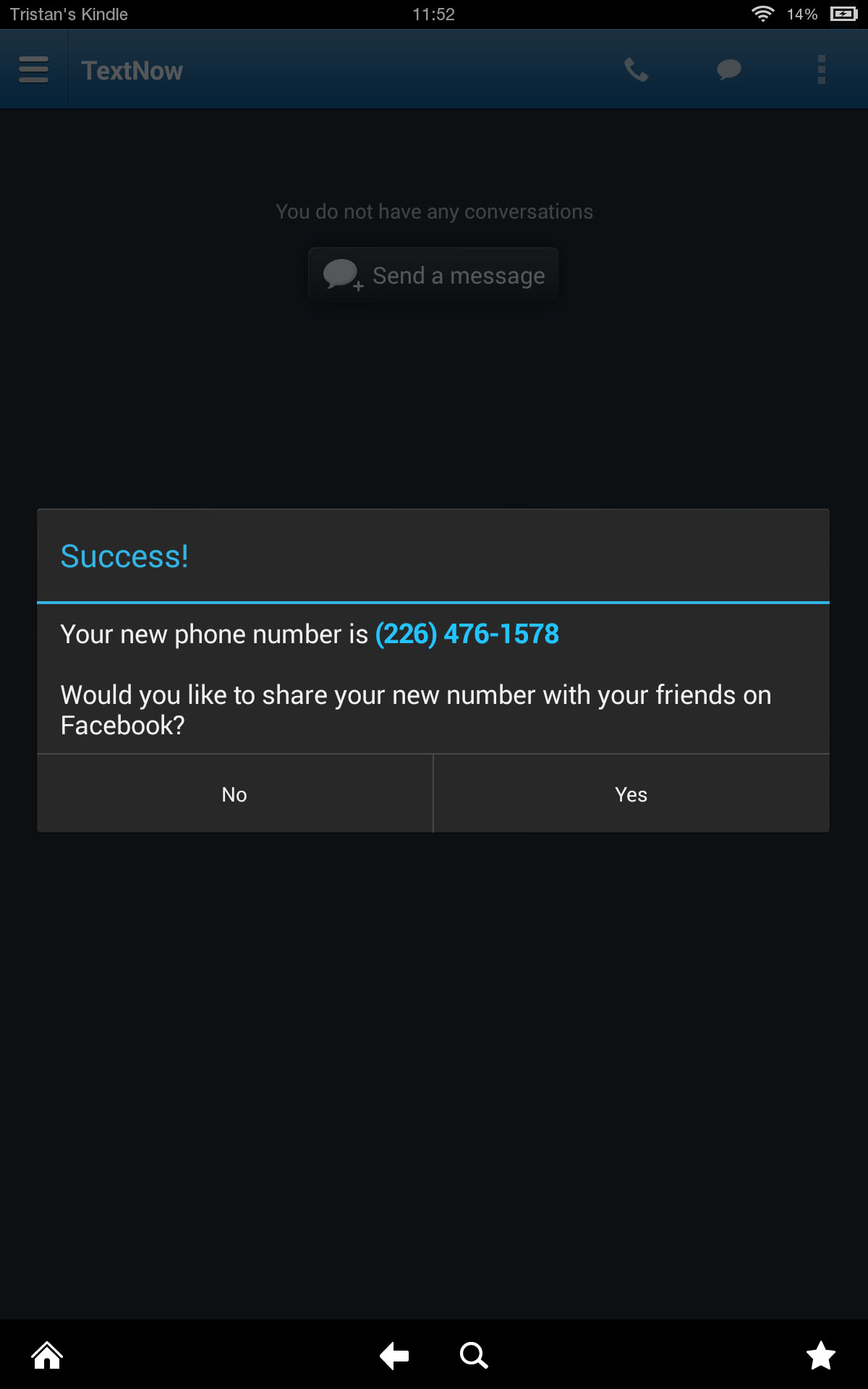This screenshot has height=1389, width=868.
Task: Tap the phone call icon
Action: (636, 69)
